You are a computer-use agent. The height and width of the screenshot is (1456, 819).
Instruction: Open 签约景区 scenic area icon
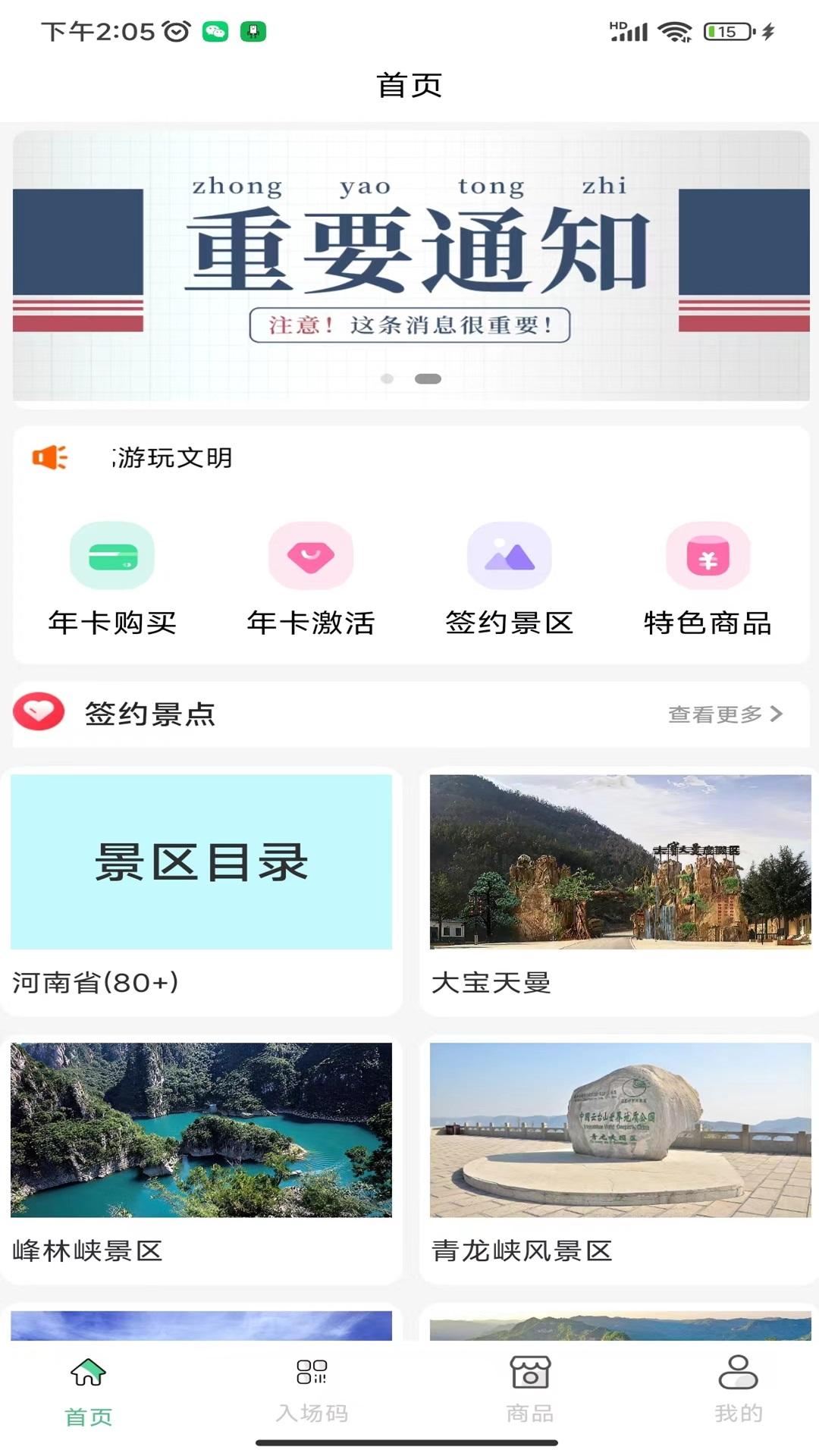(510, 556)
